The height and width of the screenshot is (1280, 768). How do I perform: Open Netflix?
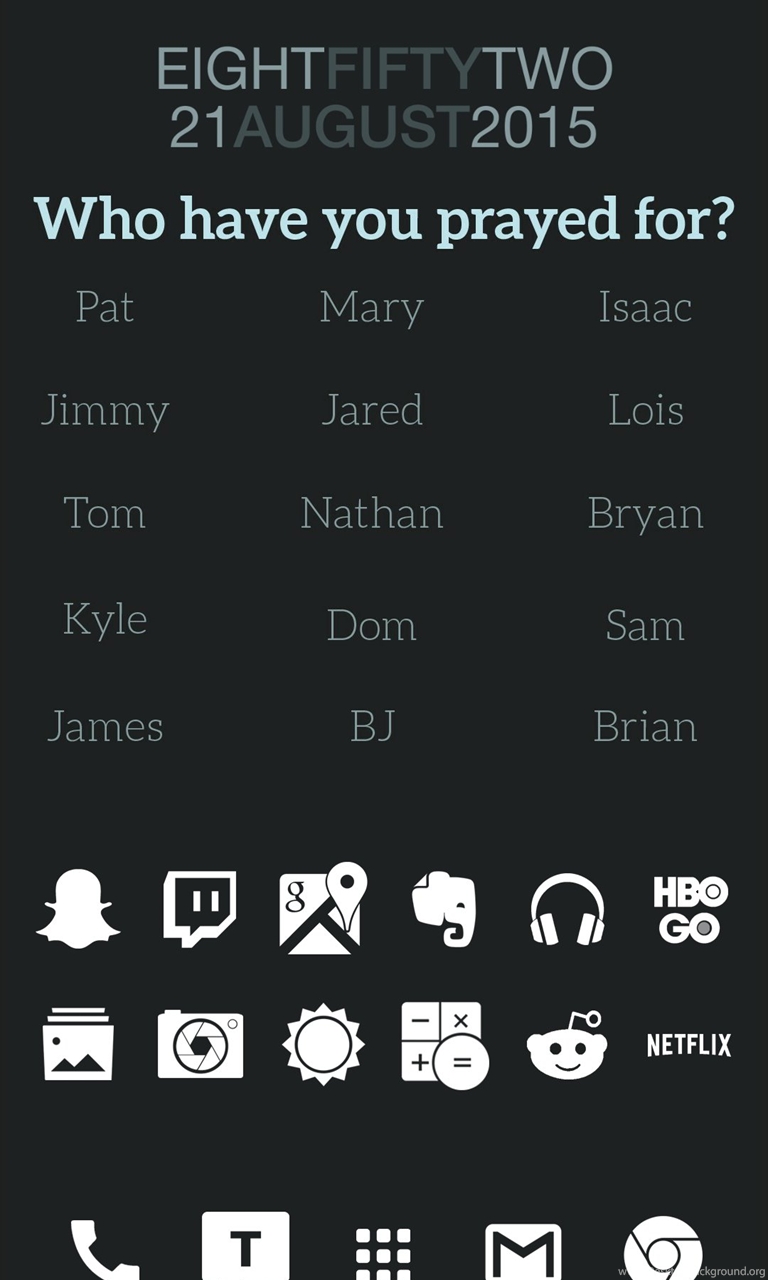[x=690, y=1045]
